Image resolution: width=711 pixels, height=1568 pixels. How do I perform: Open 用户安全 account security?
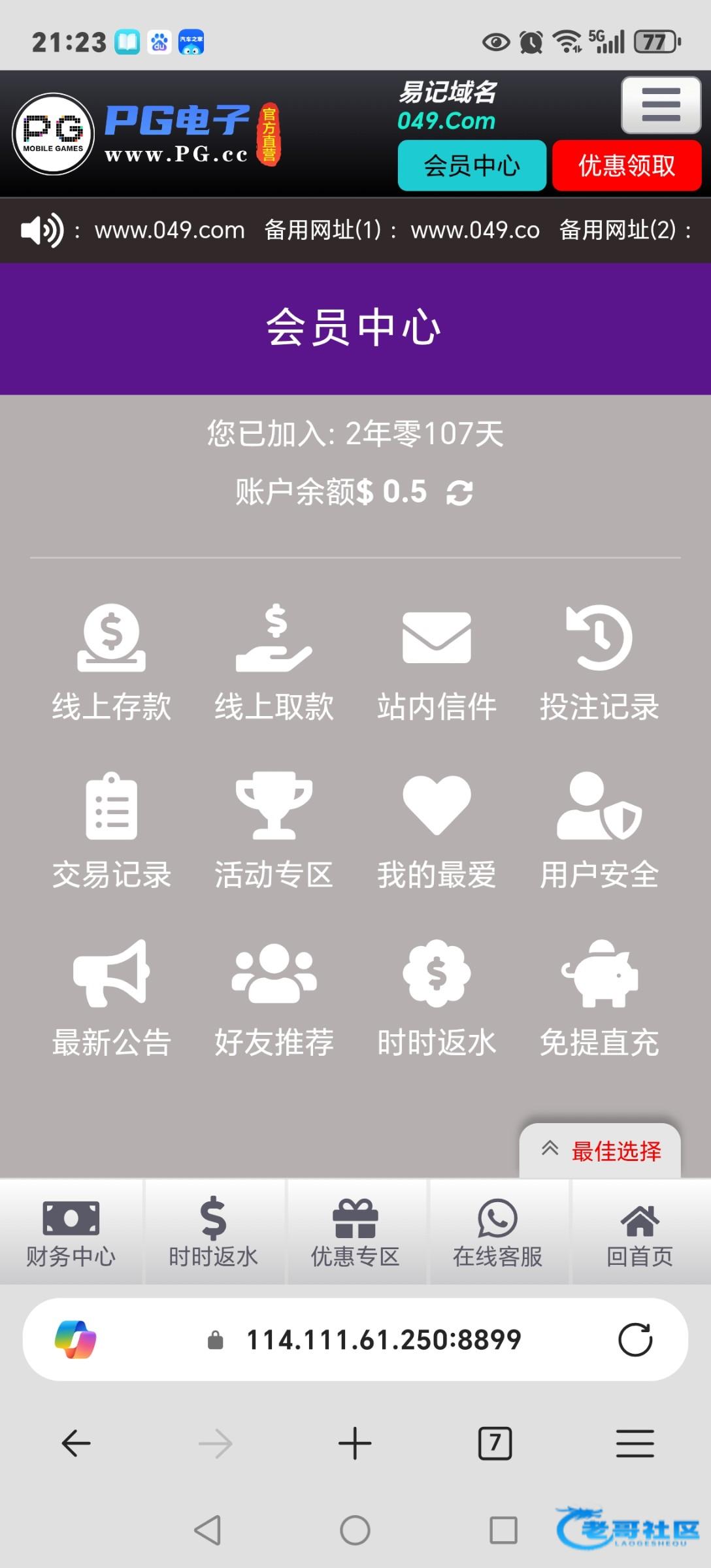pyautogui.click(x=599, y=830)
